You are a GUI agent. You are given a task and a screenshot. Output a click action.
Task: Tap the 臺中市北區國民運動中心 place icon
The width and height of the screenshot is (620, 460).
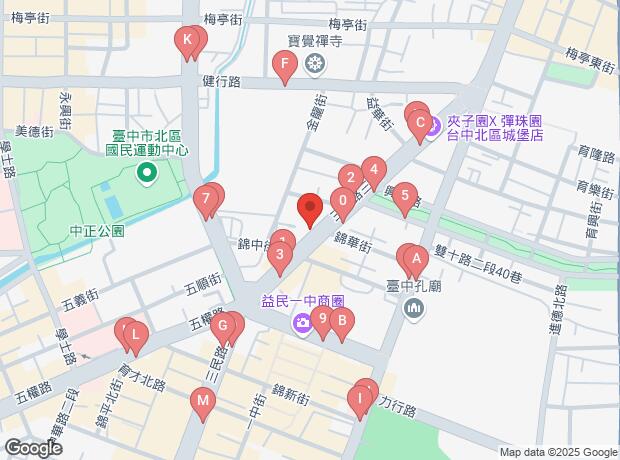click(x=147, y=175)
